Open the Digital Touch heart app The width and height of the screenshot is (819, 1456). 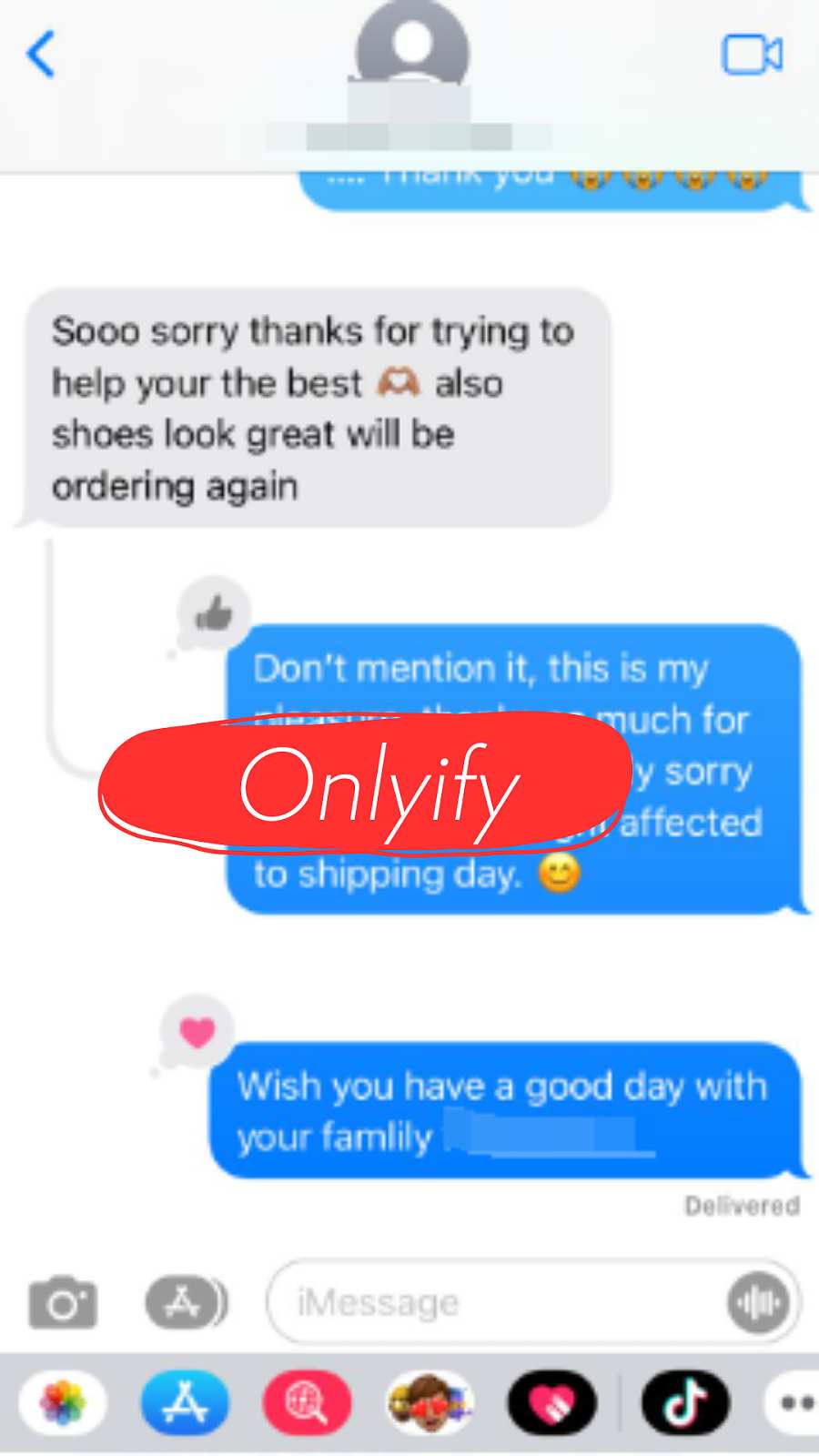click(552, 1402)
